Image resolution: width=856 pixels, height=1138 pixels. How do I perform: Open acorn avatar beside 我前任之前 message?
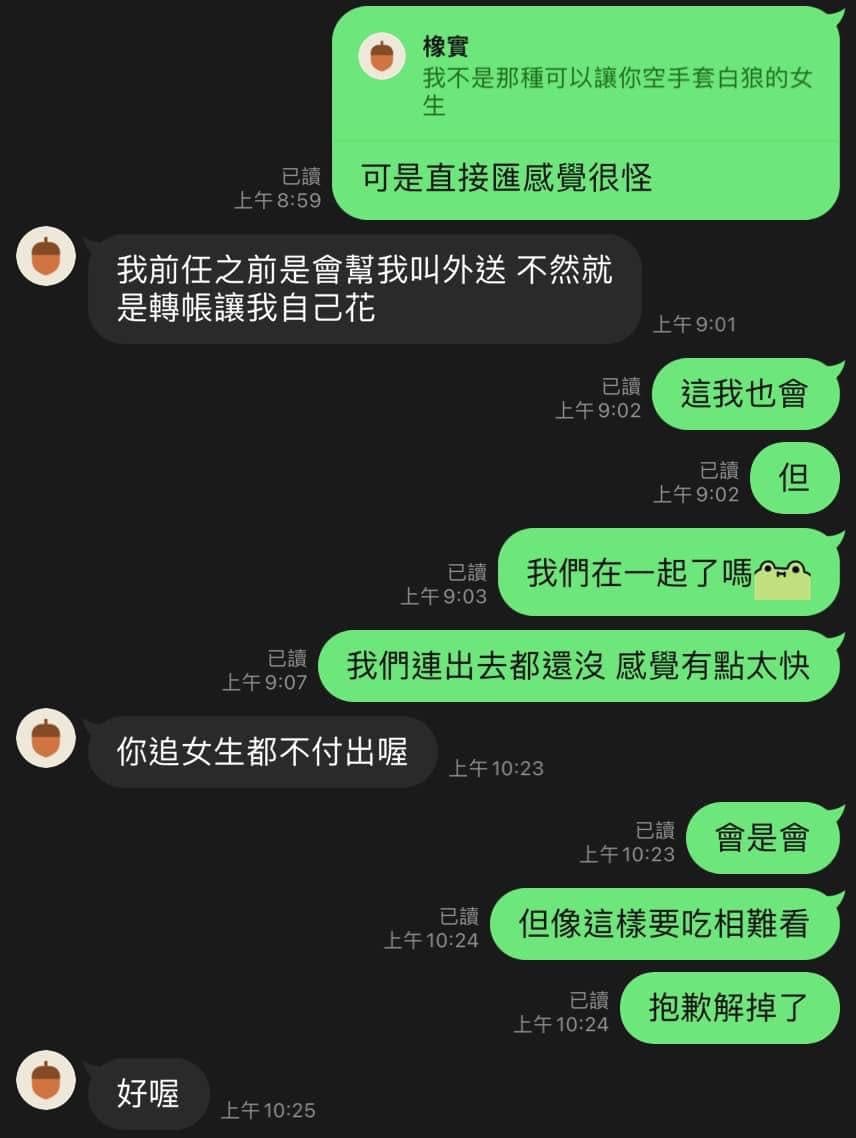coord(47,257)
